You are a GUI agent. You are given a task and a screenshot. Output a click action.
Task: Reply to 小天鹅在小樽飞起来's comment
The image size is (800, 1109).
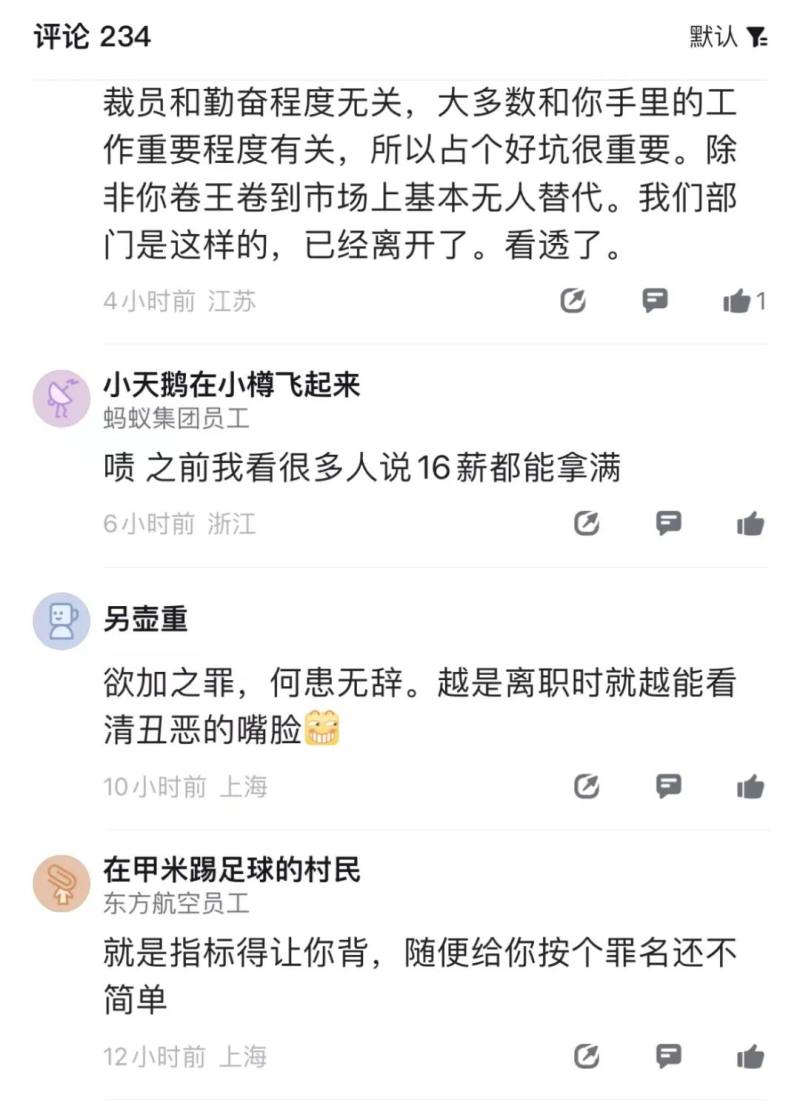(669, 522)
